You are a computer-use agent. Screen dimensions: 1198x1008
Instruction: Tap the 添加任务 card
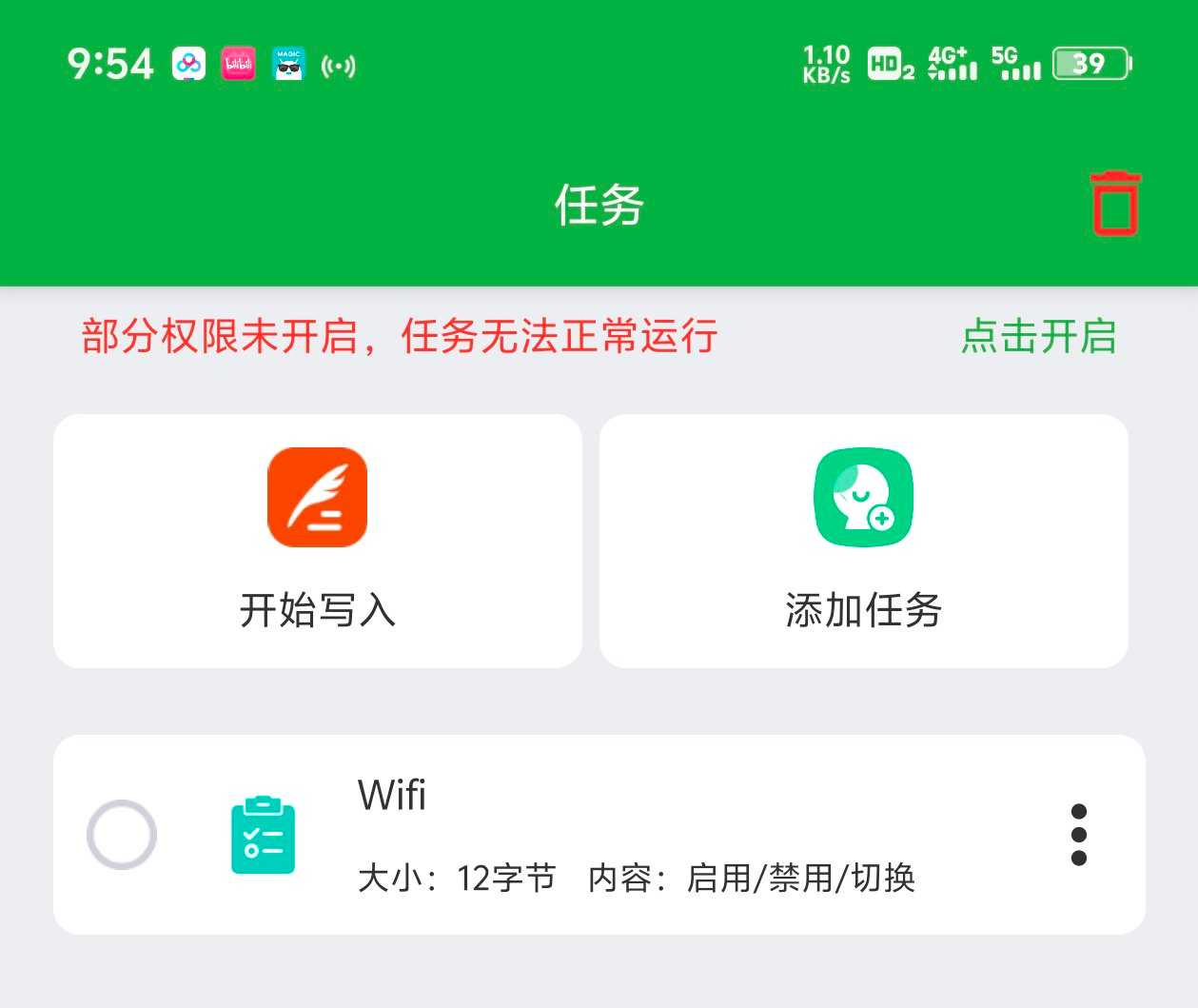coord(863,541)
